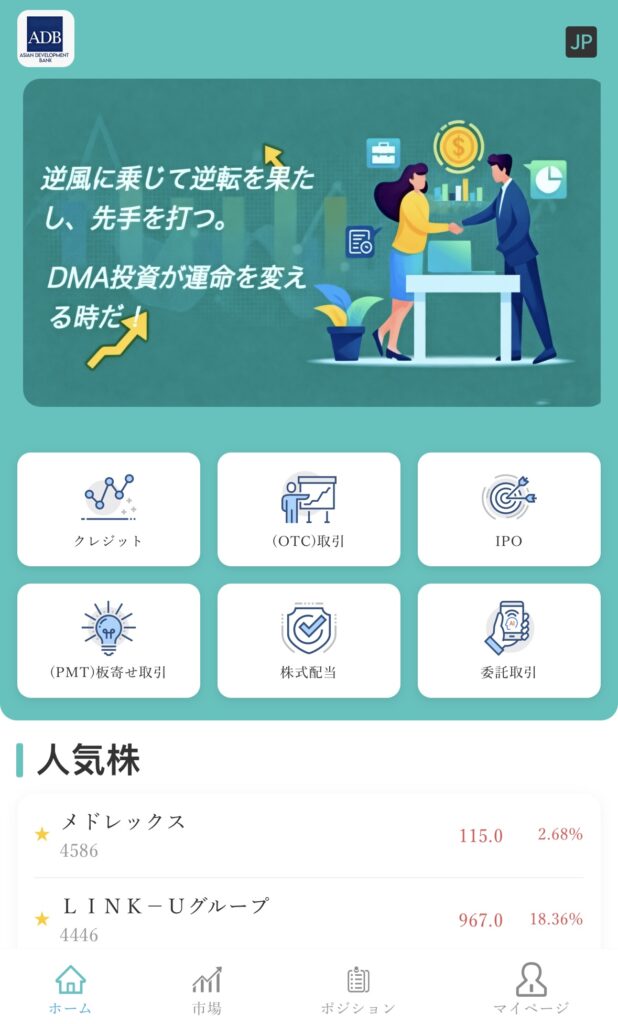
Task: View the LINK-Uグループ 4446 stock row
Action: (308, 918)
